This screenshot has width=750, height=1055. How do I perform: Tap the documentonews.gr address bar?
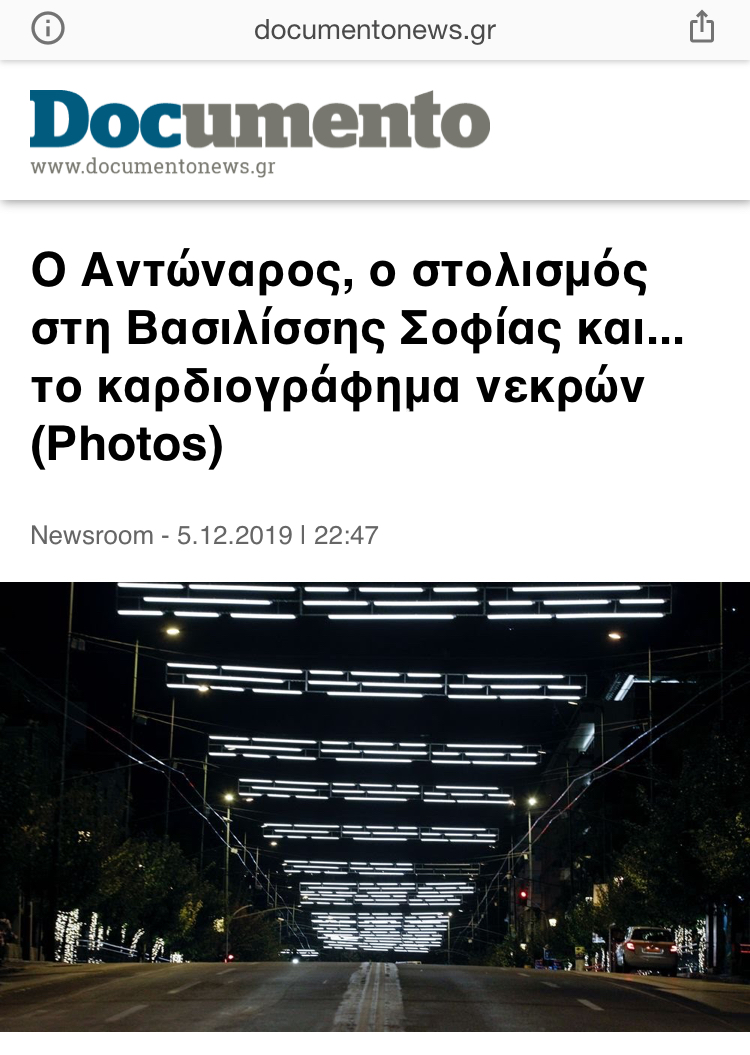(x=375, y=30)
